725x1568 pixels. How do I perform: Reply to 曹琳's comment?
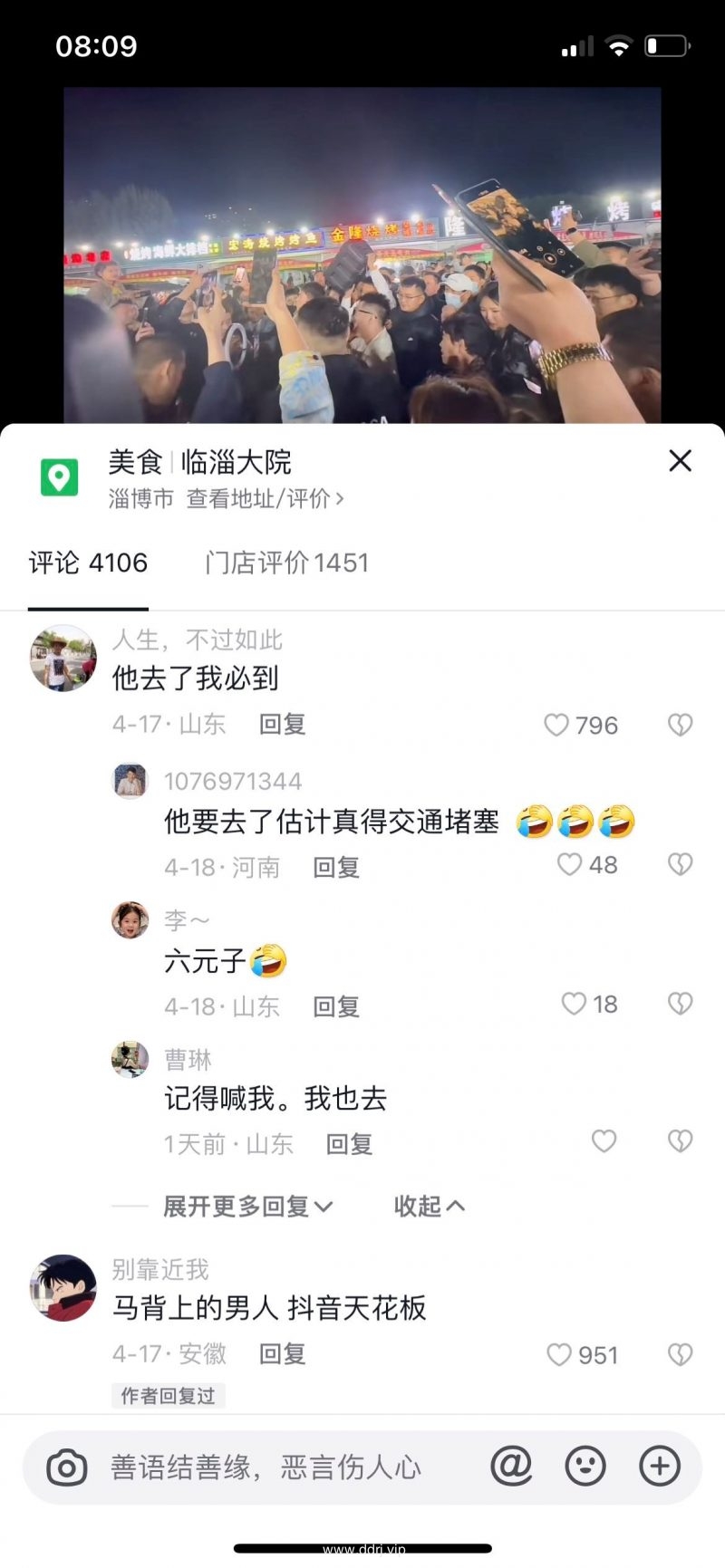[x=349, y=1144]
